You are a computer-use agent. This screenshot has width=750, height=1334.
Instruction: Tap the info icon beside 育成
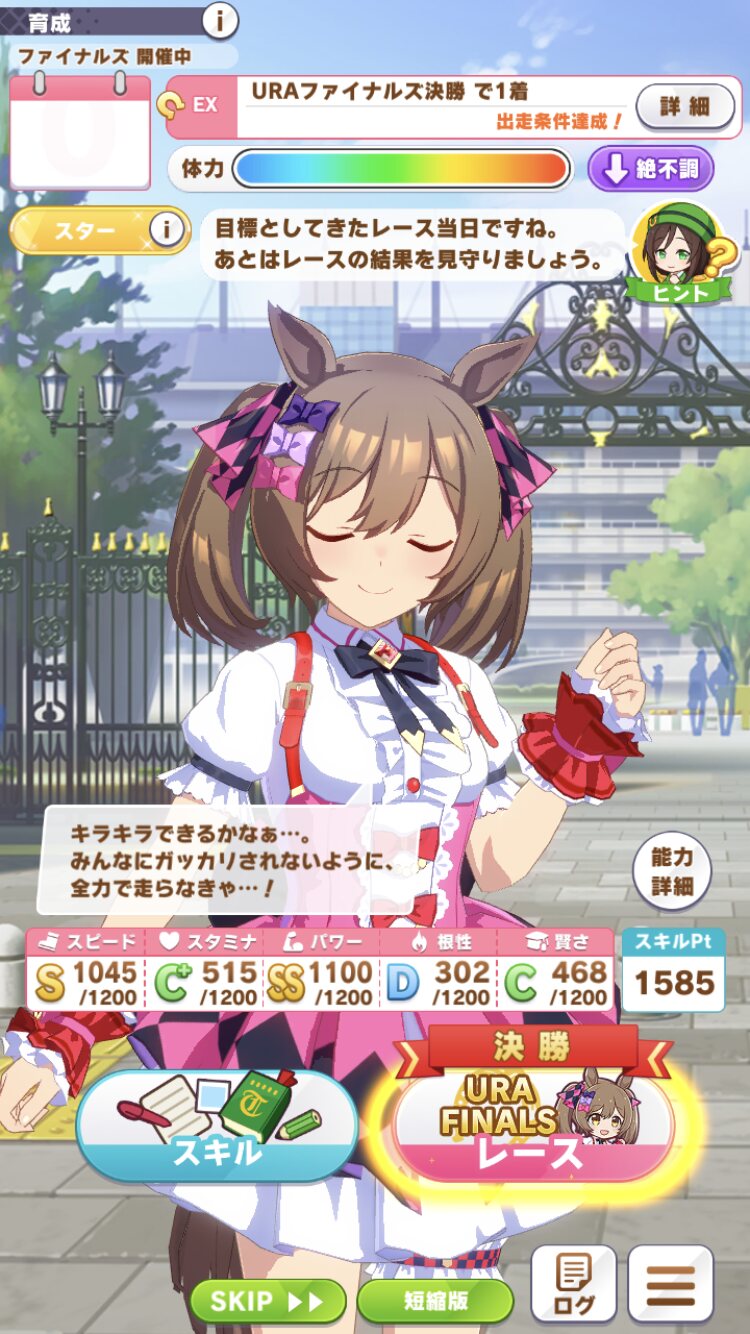[220, 18]
